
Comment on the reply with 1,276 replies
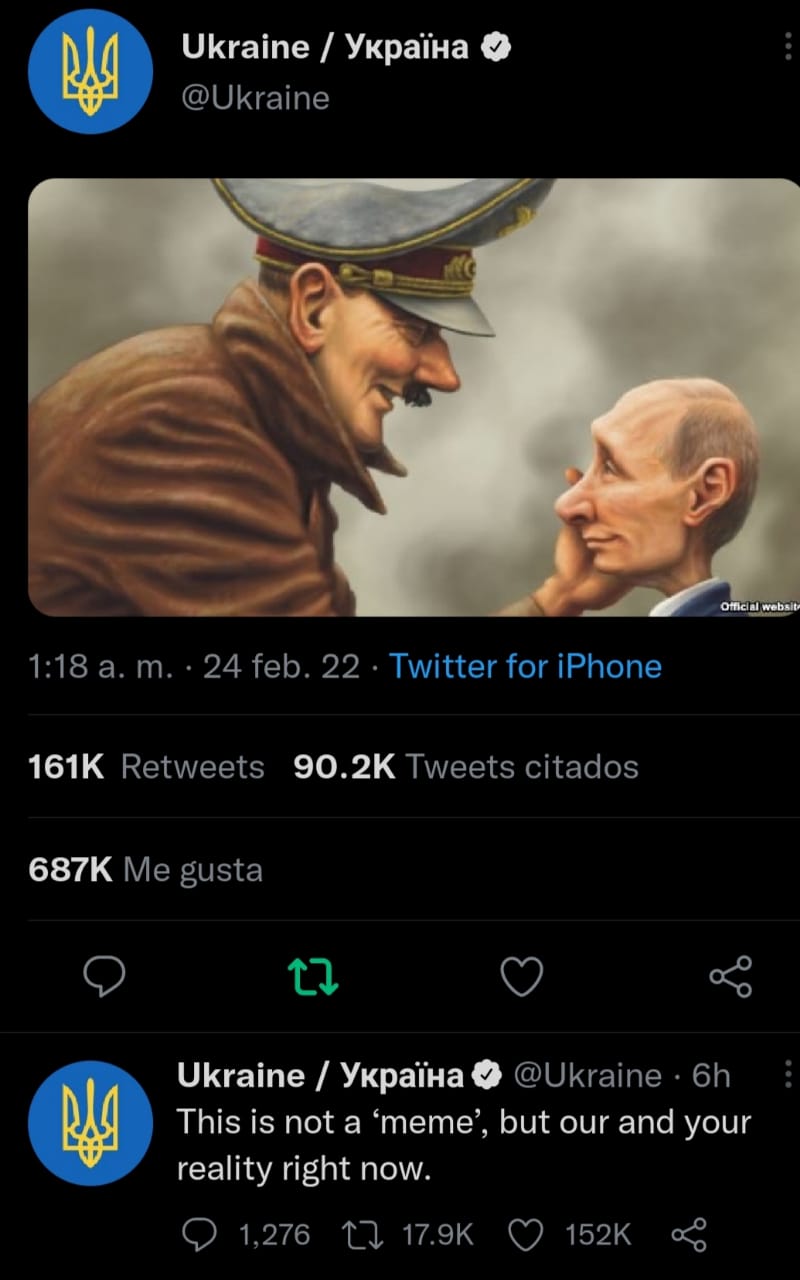pyautogui.click(x=200, y=1235)
